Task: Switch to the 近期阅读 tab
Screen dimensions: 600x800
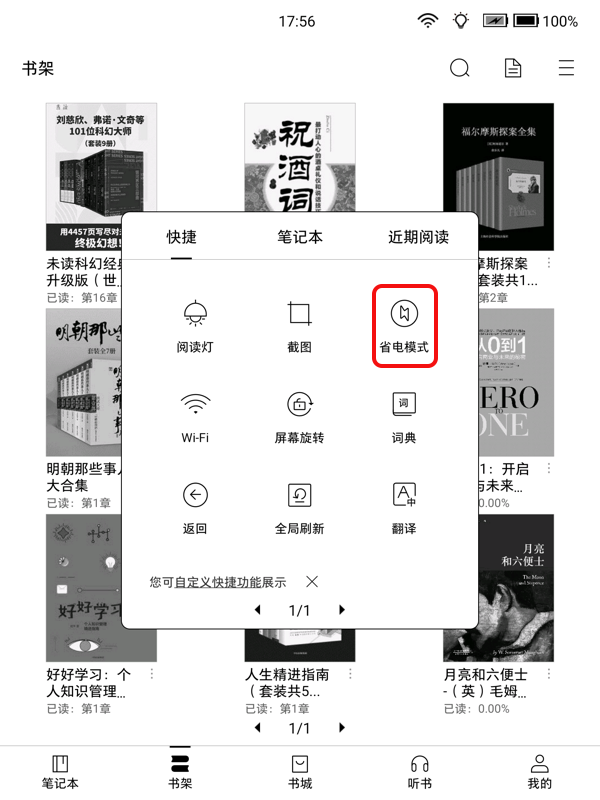Action: 418,237
